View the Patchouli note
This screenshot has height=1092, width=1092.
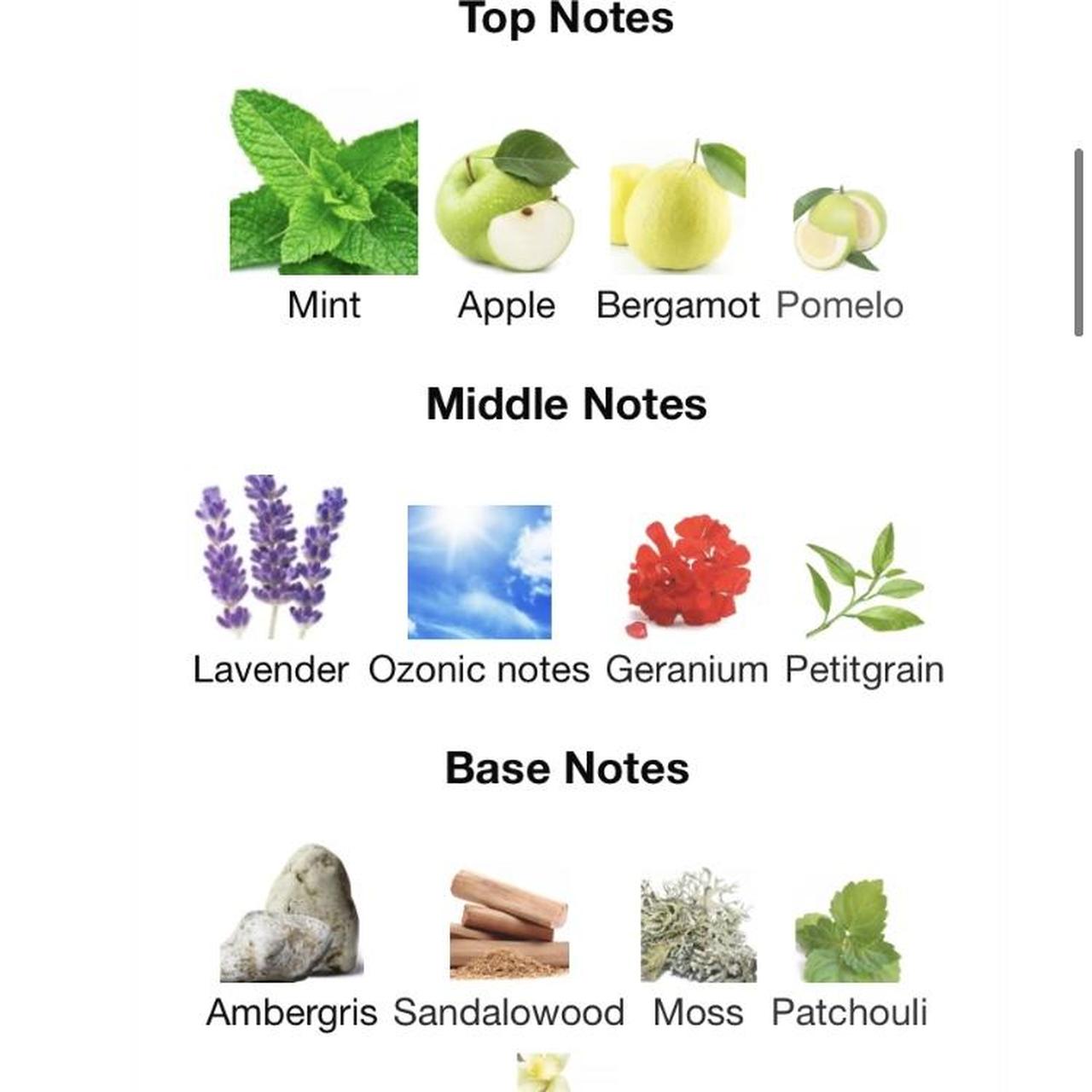point(848,932)
